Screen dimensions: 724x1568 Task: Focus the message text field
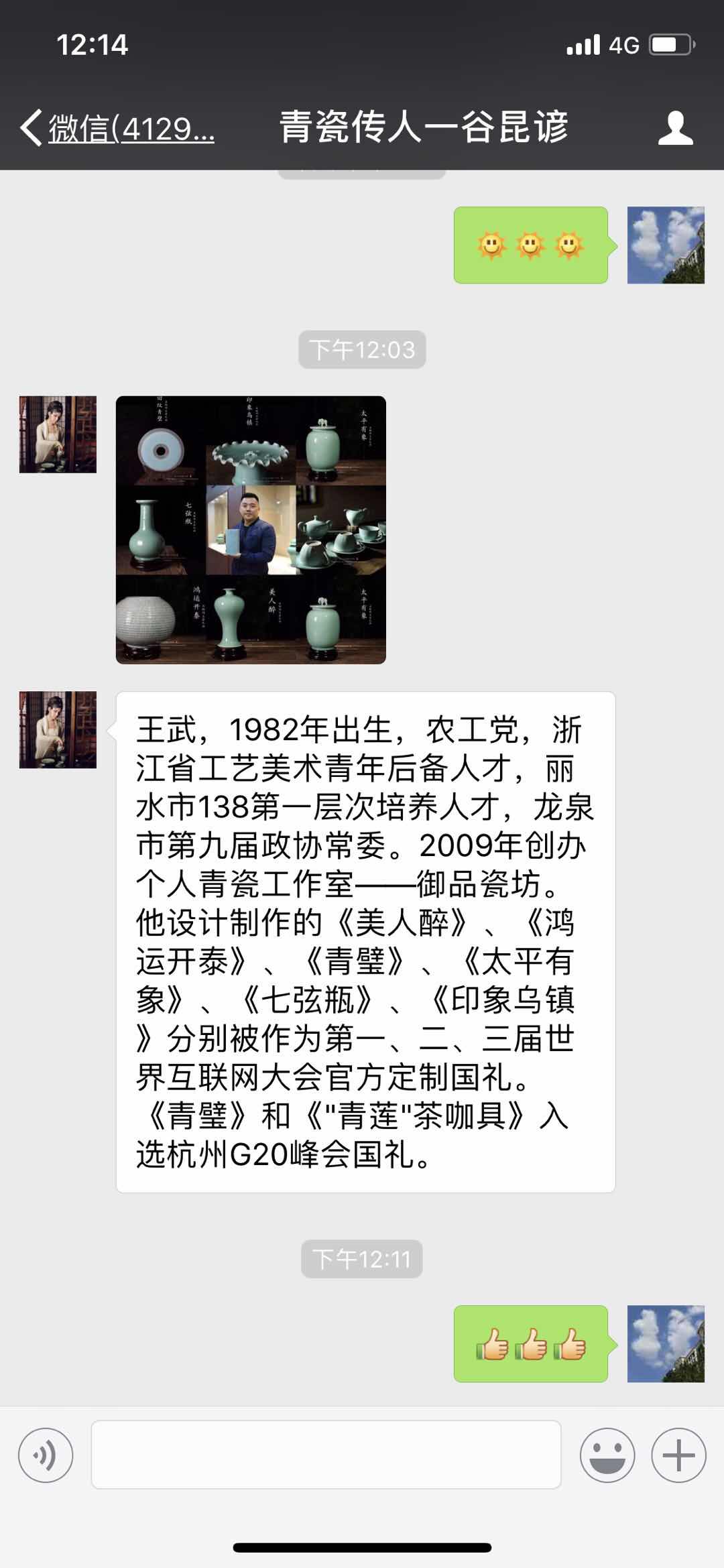point(326,1455)
